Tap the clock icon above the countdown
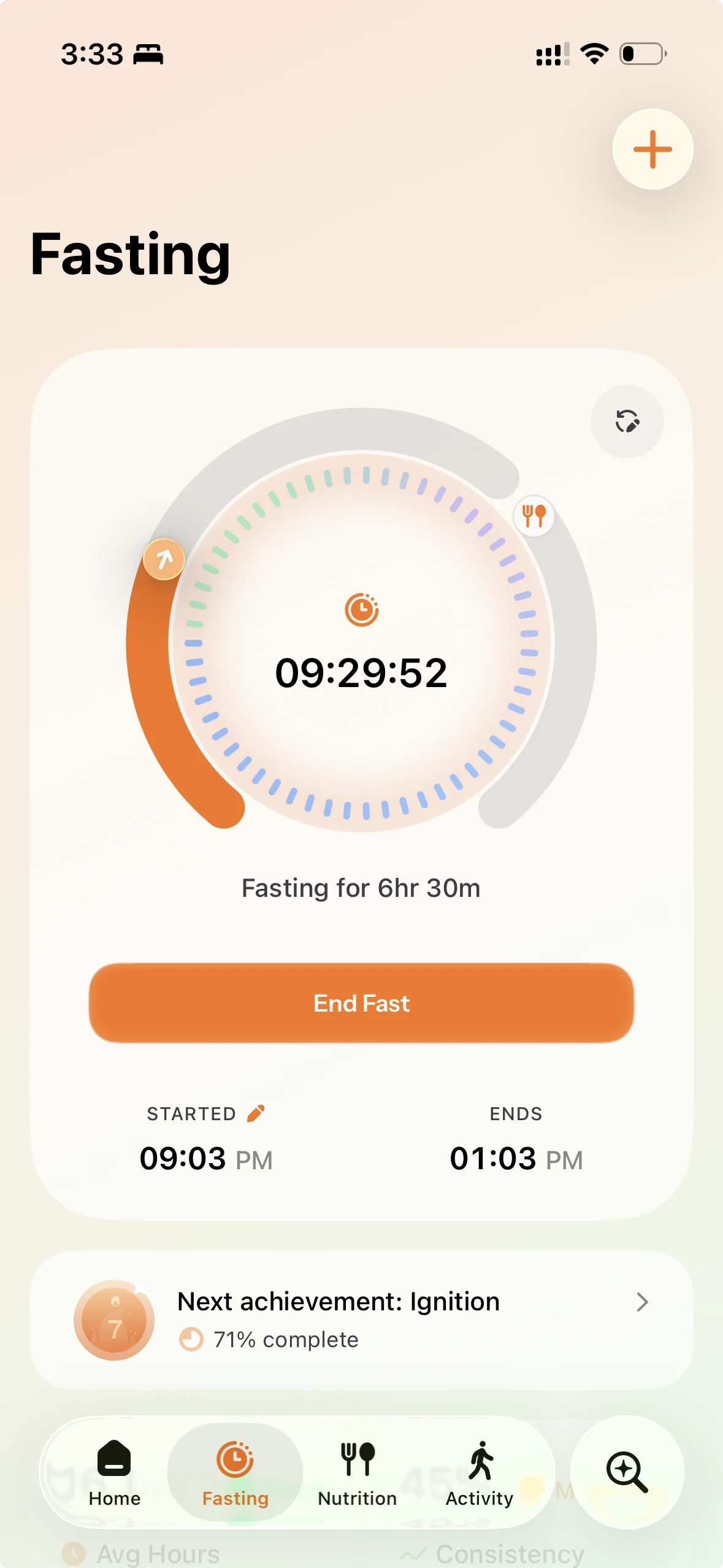 point(361,610)
